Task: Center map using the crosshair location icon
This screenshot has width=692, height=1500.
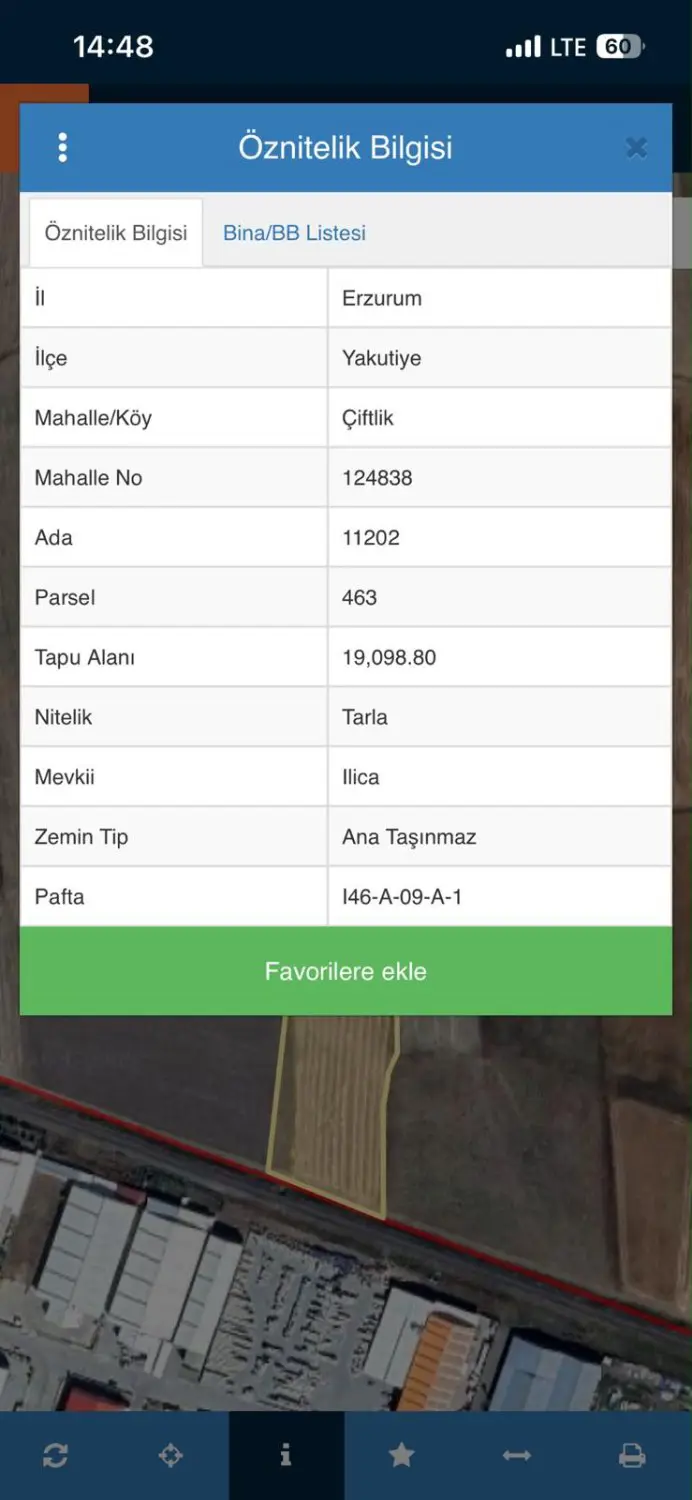Action: 171,1455
